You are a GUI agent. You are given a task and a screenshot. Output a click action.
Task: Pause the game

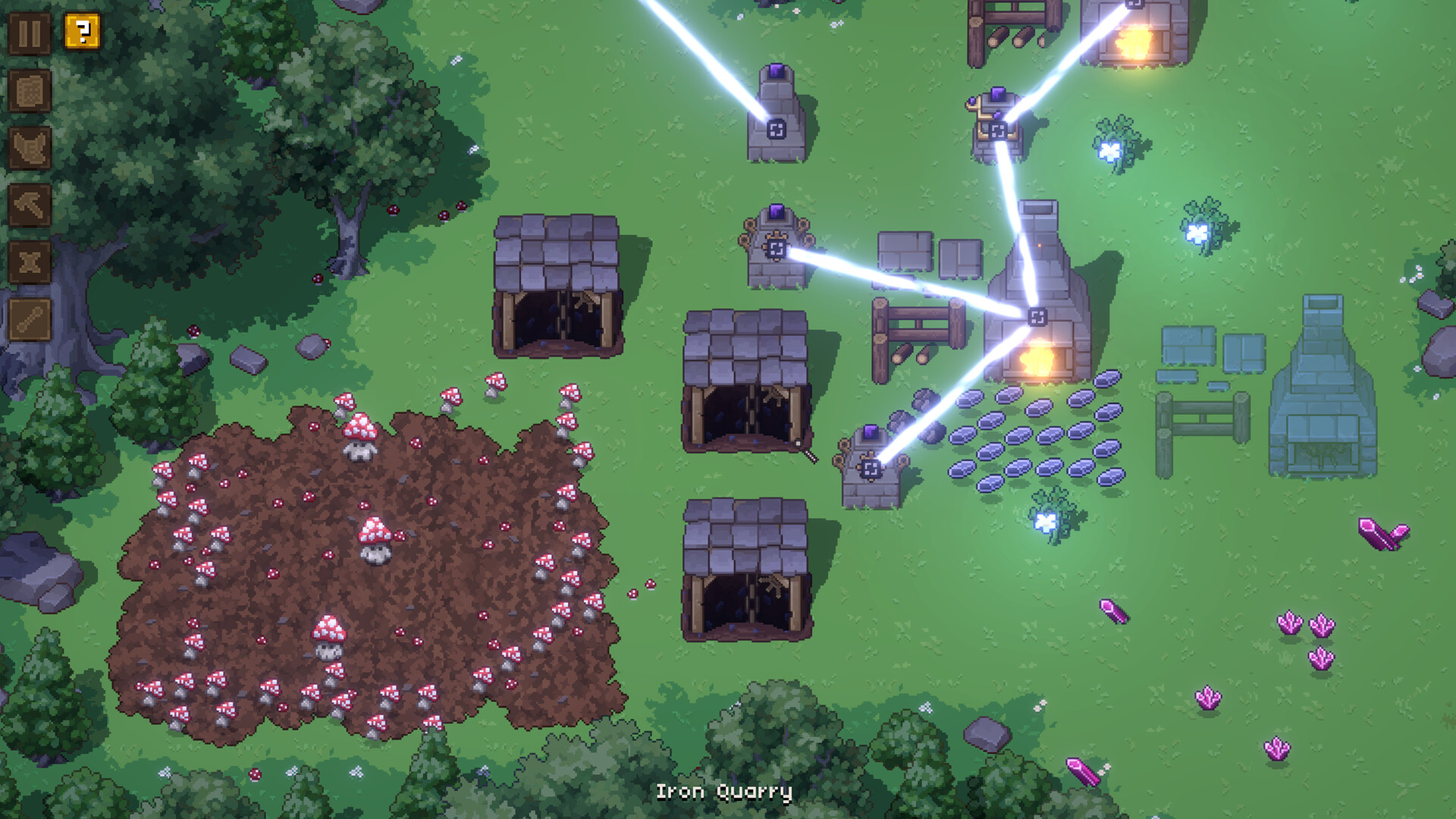[30, 33]
